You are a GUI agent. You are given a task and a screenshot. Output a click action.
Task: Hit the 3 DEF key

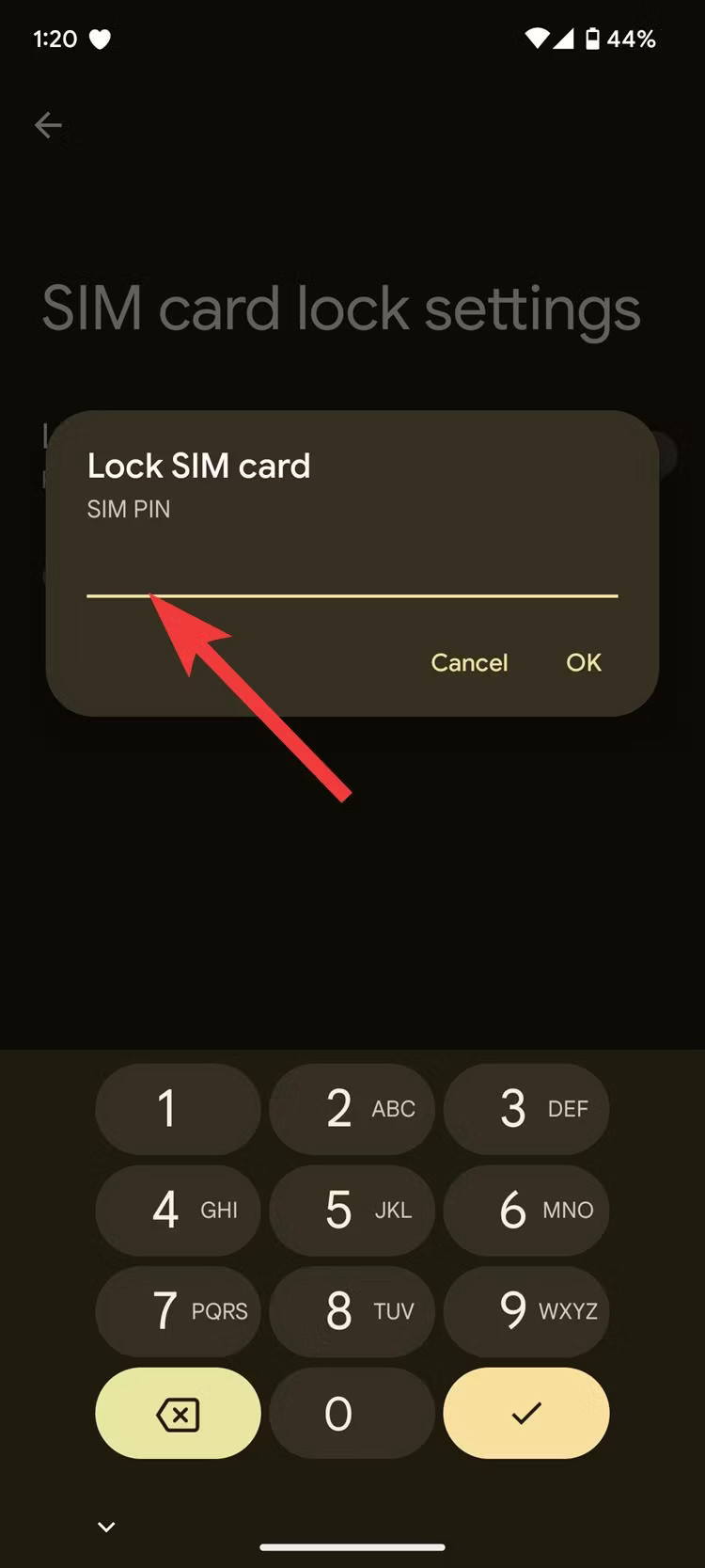point(526,1109)
